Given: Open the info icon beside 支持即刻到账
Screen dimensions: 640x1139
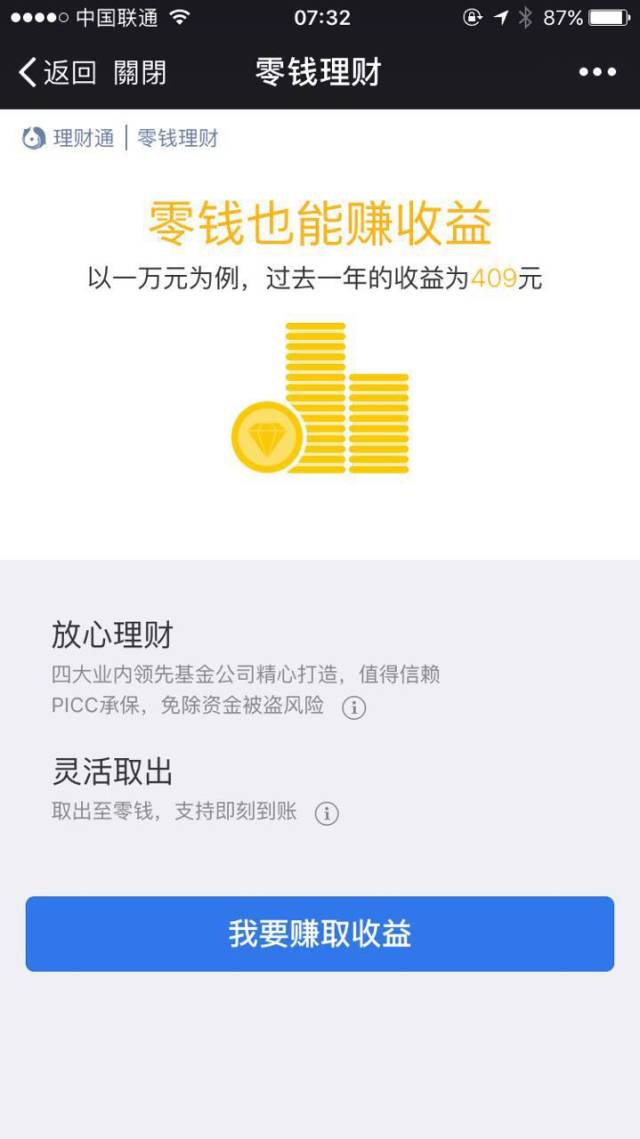Looking at the screenshot, I should pos(327,813).
